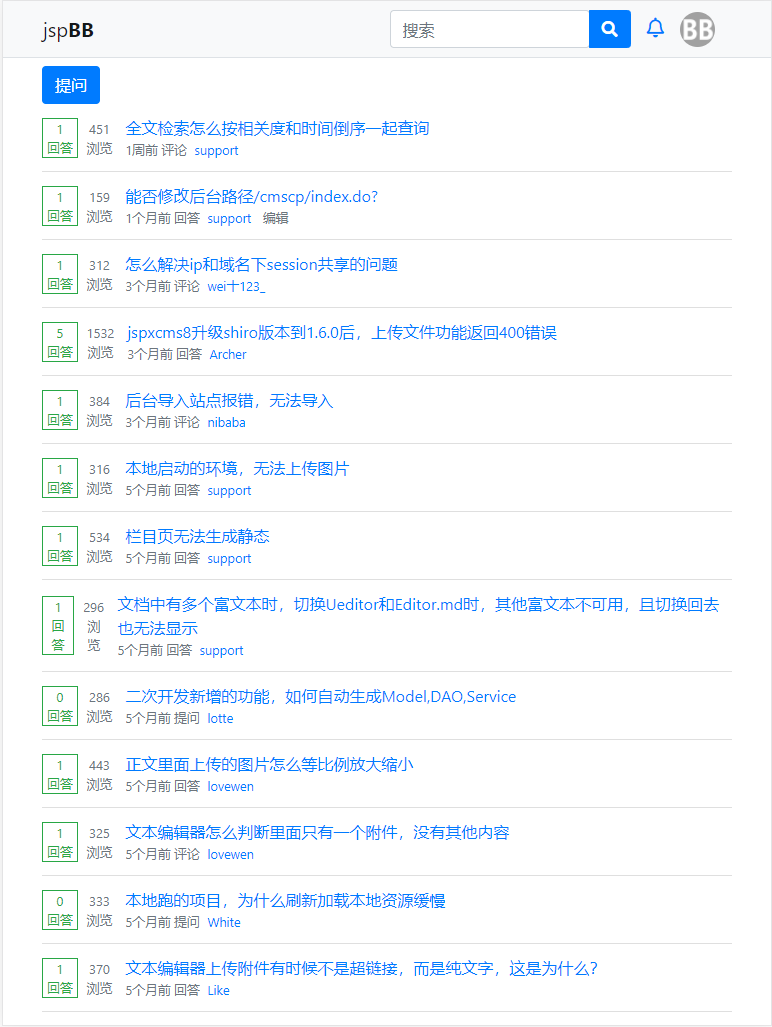Open the full-text search sorting question thread
Screen dimensions: 772x1027
pyautogui.click(x=274, y=128)
